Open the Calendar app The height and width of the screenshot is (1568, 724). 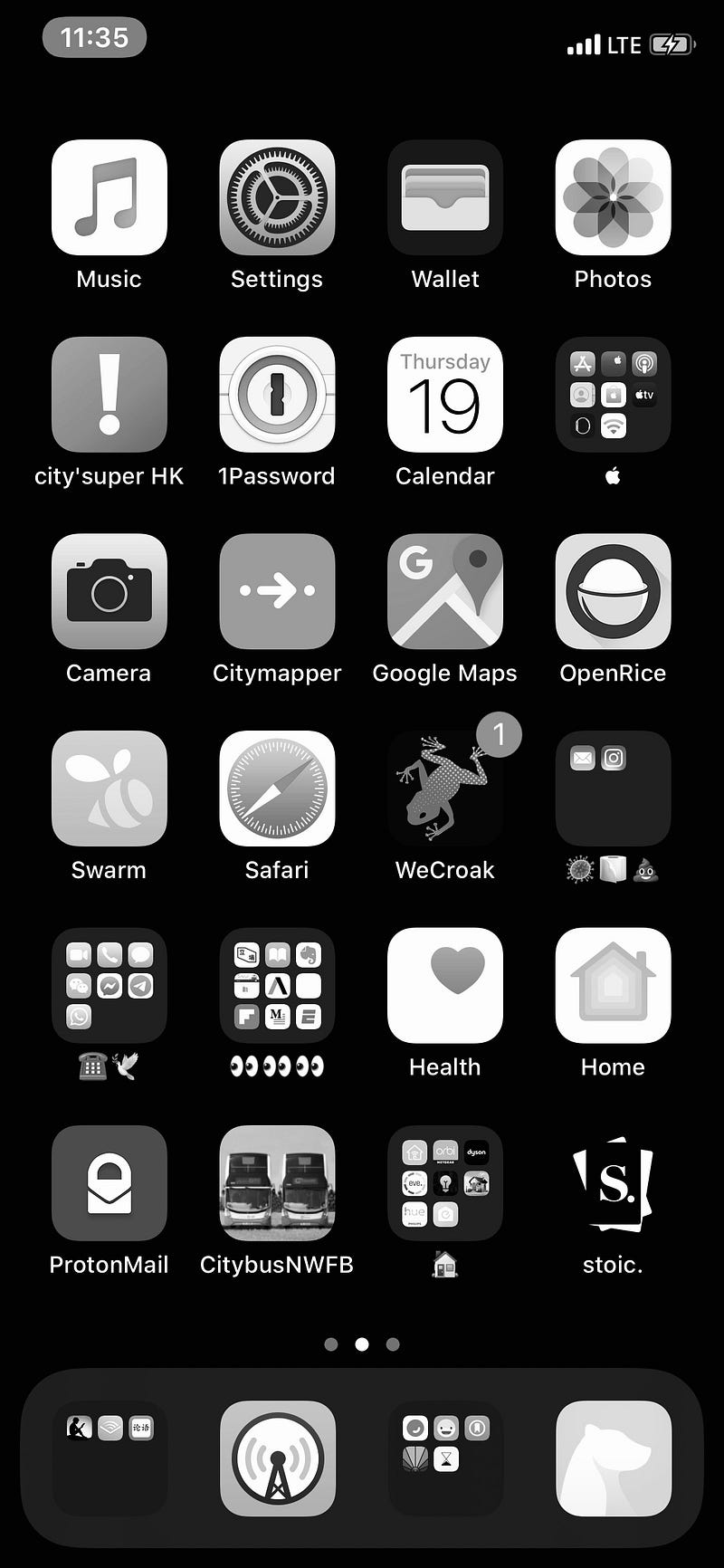[x=445, y=395]
